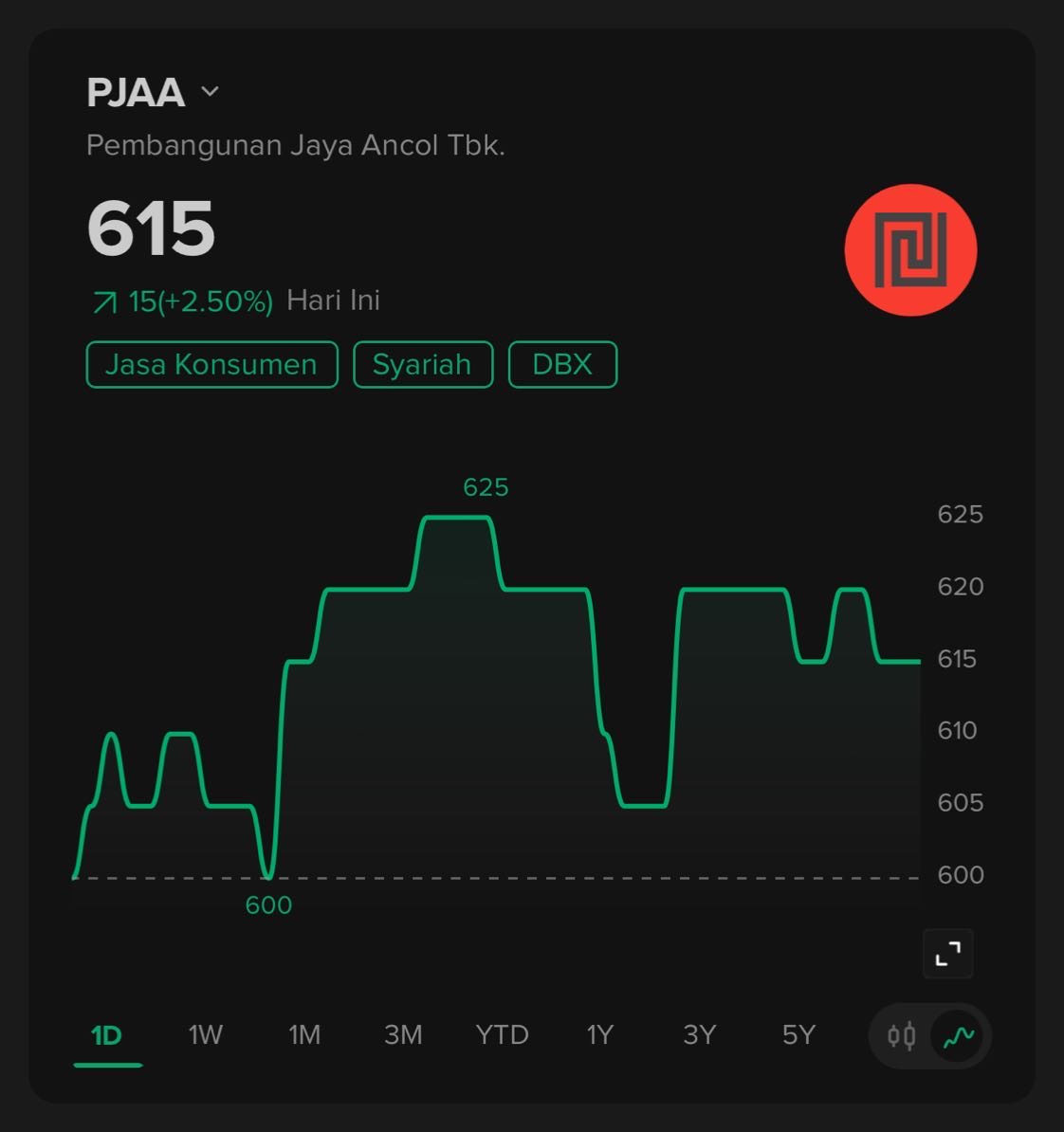Expand the PJAA stock symbol dropdown
The height and width of the screenshot is (1132, 1064).
[210, 92]
